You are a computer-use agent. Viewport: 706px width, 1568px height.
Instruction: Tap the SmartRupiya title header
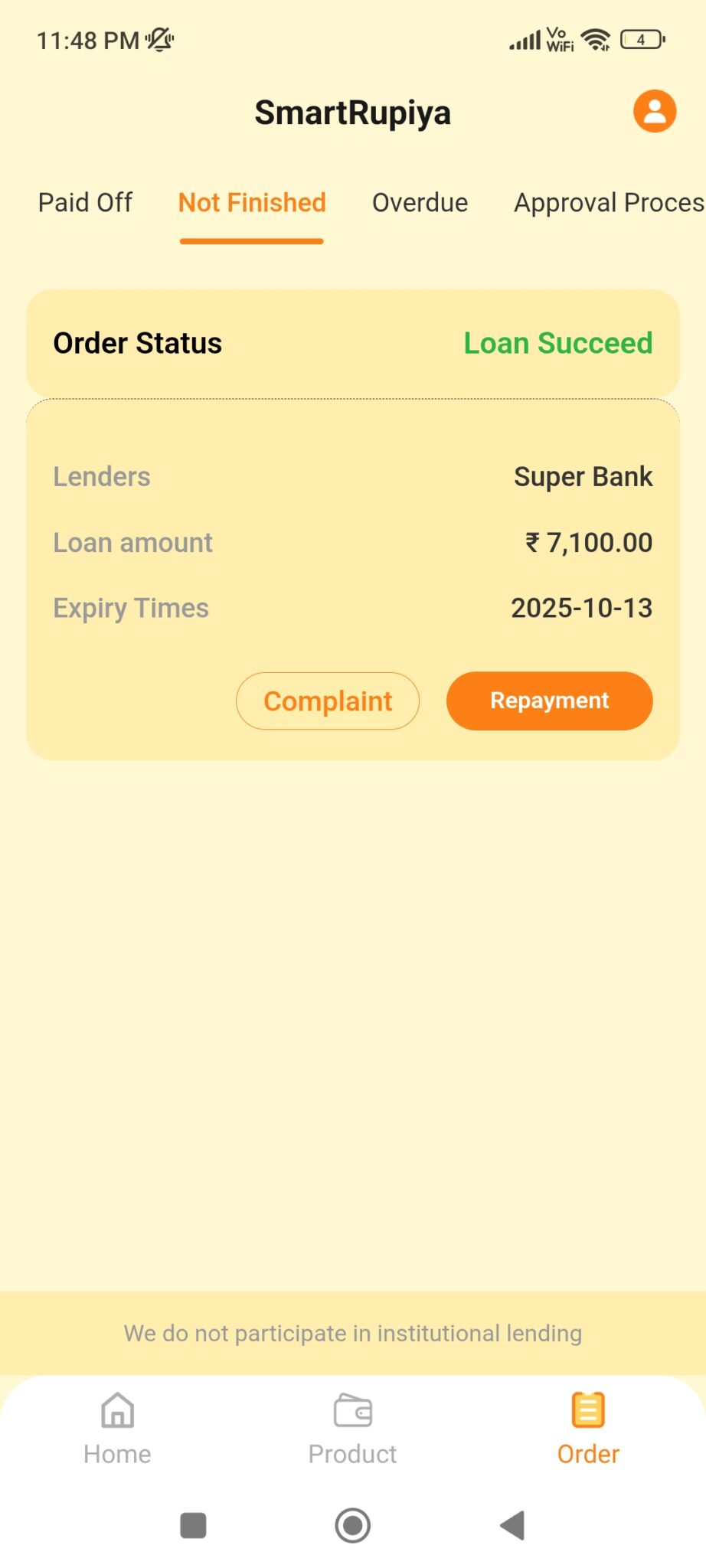(353, 112)
